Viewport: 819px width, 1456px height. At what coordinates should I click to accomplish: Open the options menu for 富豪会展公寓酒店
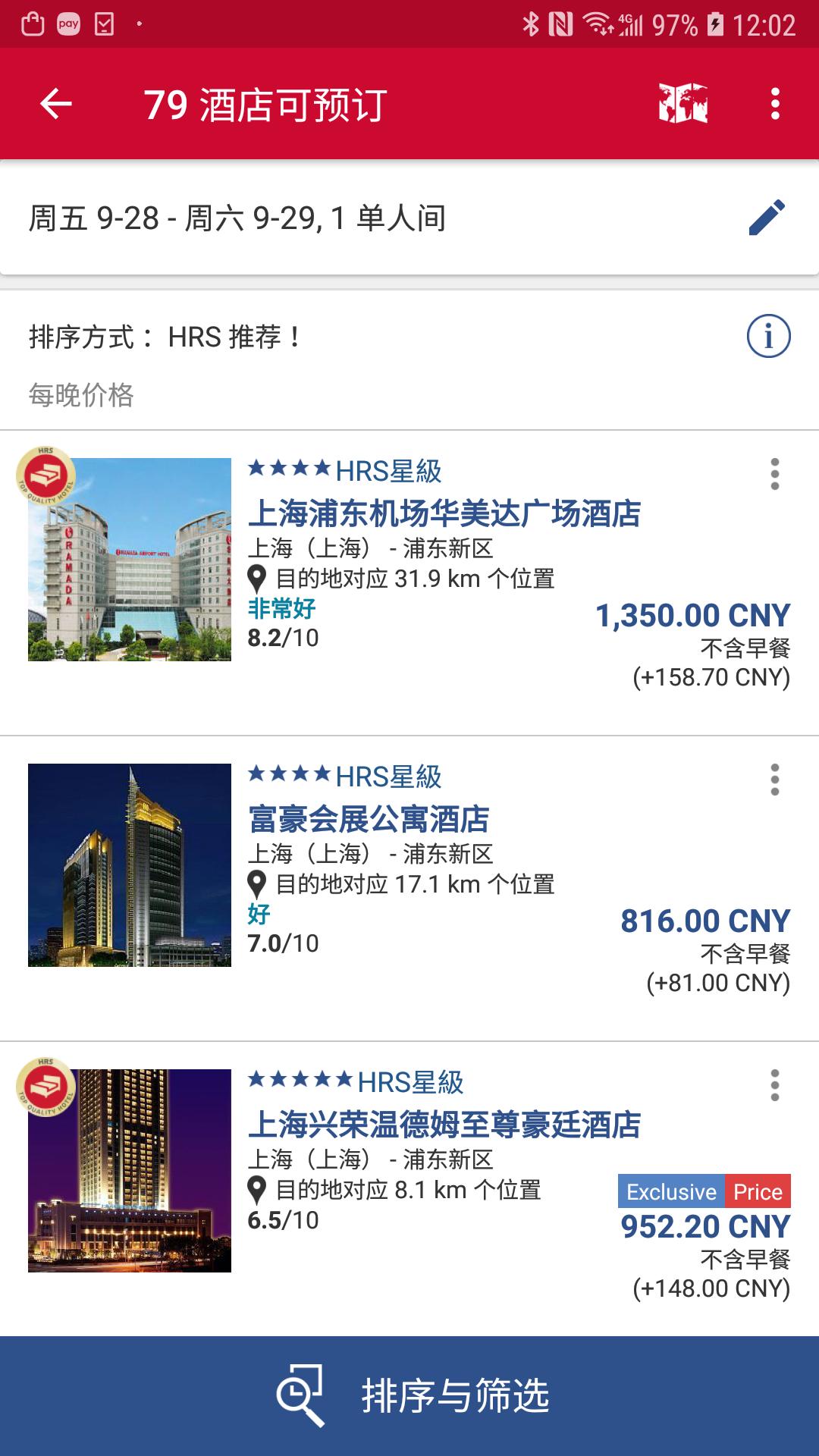774,778
